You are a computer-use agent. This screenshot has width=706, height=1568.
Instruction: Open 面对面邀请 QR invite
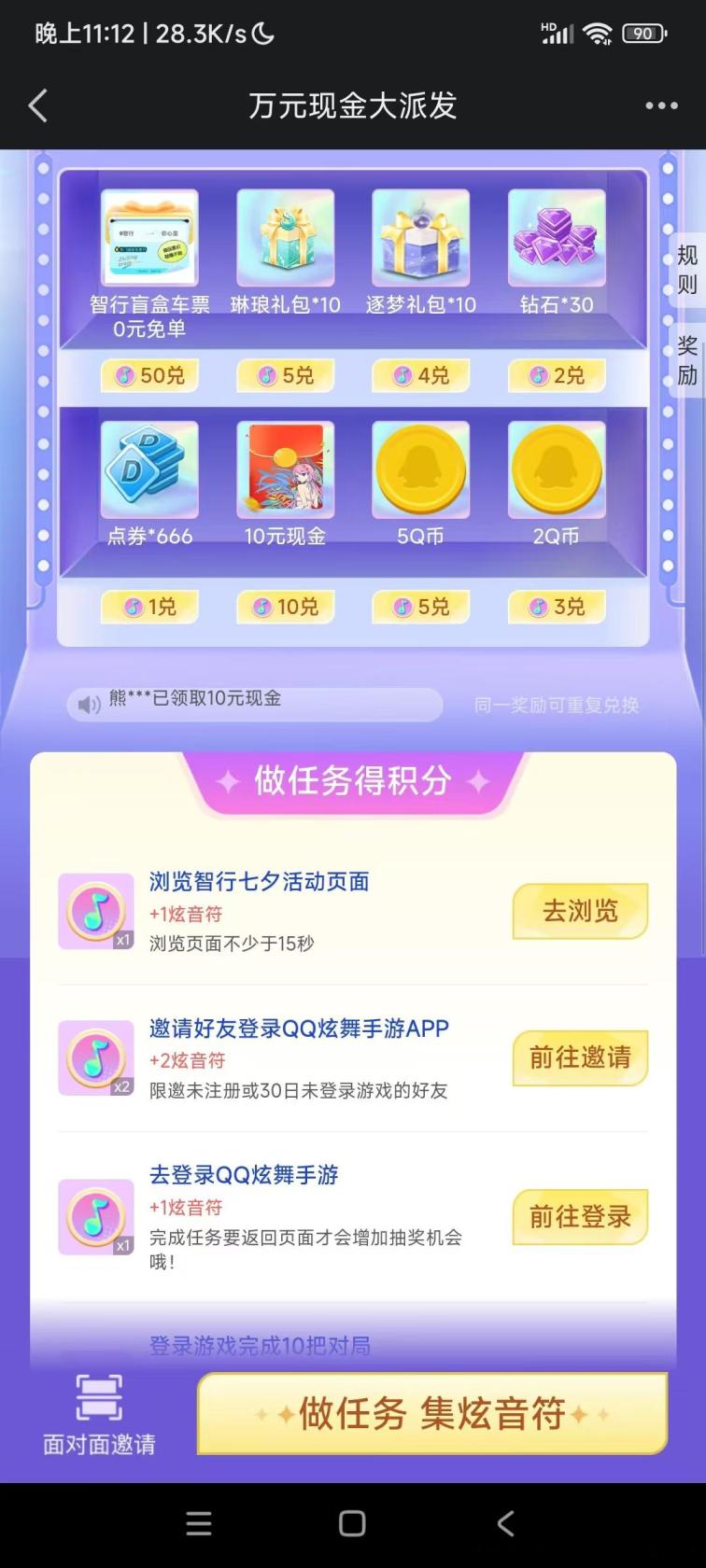(99, 1414)
